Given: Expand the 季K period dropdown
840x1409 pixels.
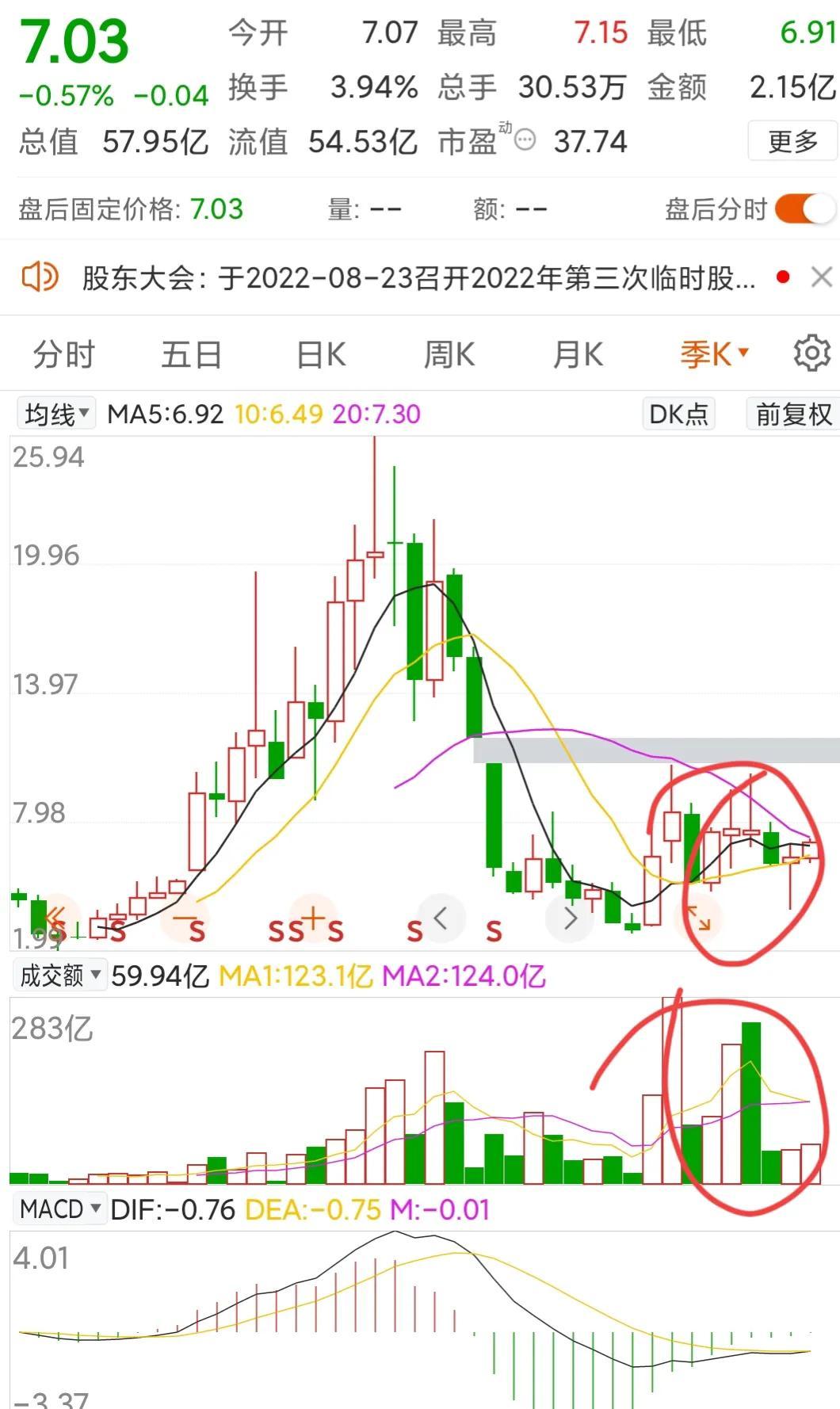Looking at the screenshot, I should [713, 354].
